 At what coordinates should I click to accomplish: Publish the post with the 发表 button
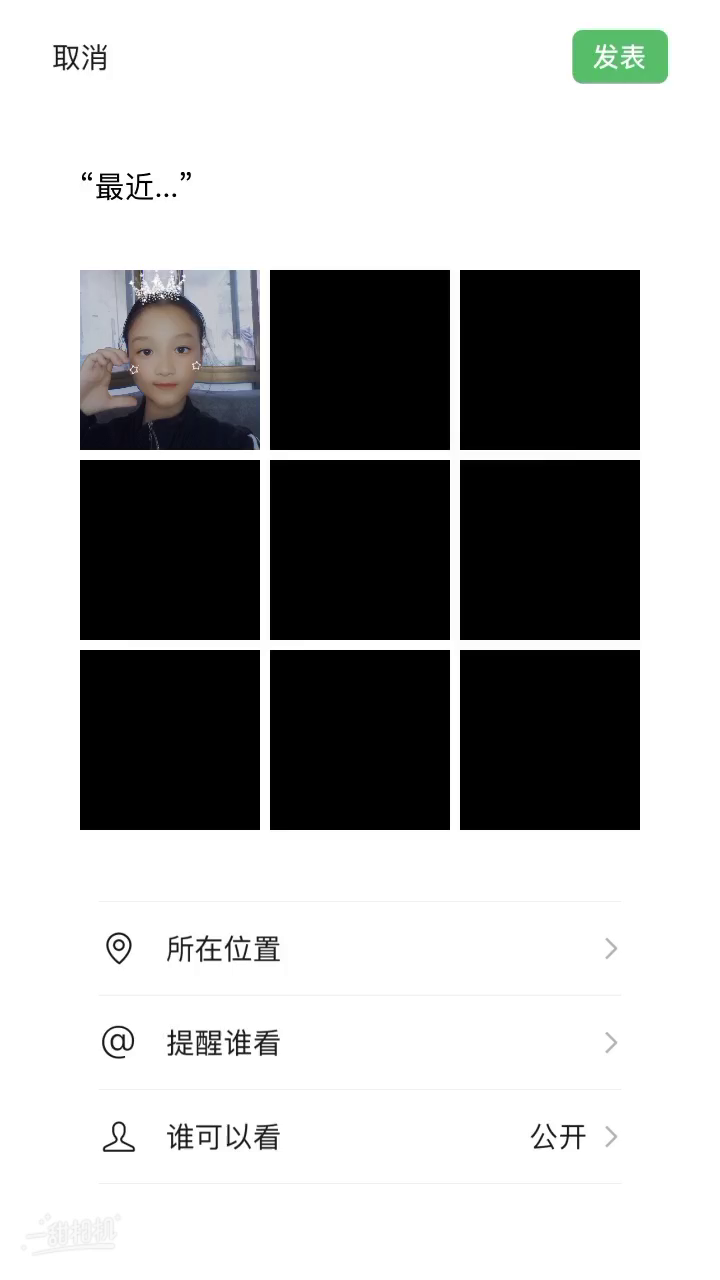[x=619, y=57]
